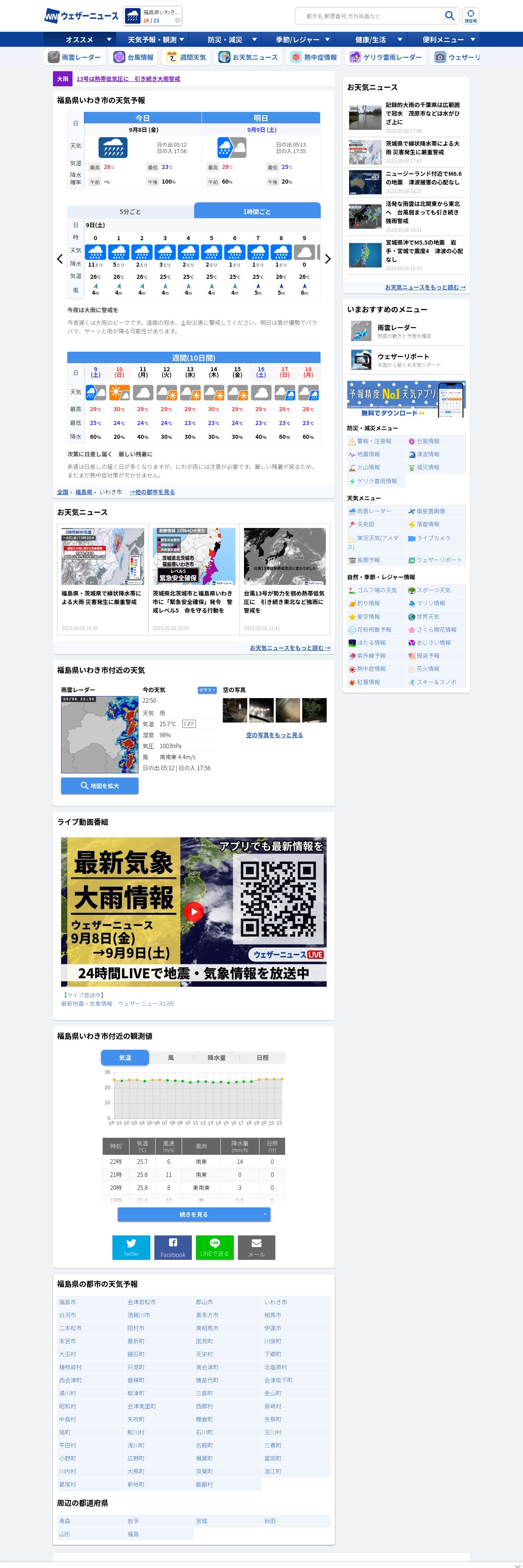Send this page via LINE
The height and width of the screenshot is (1568, 523).
coord(214,1247)
